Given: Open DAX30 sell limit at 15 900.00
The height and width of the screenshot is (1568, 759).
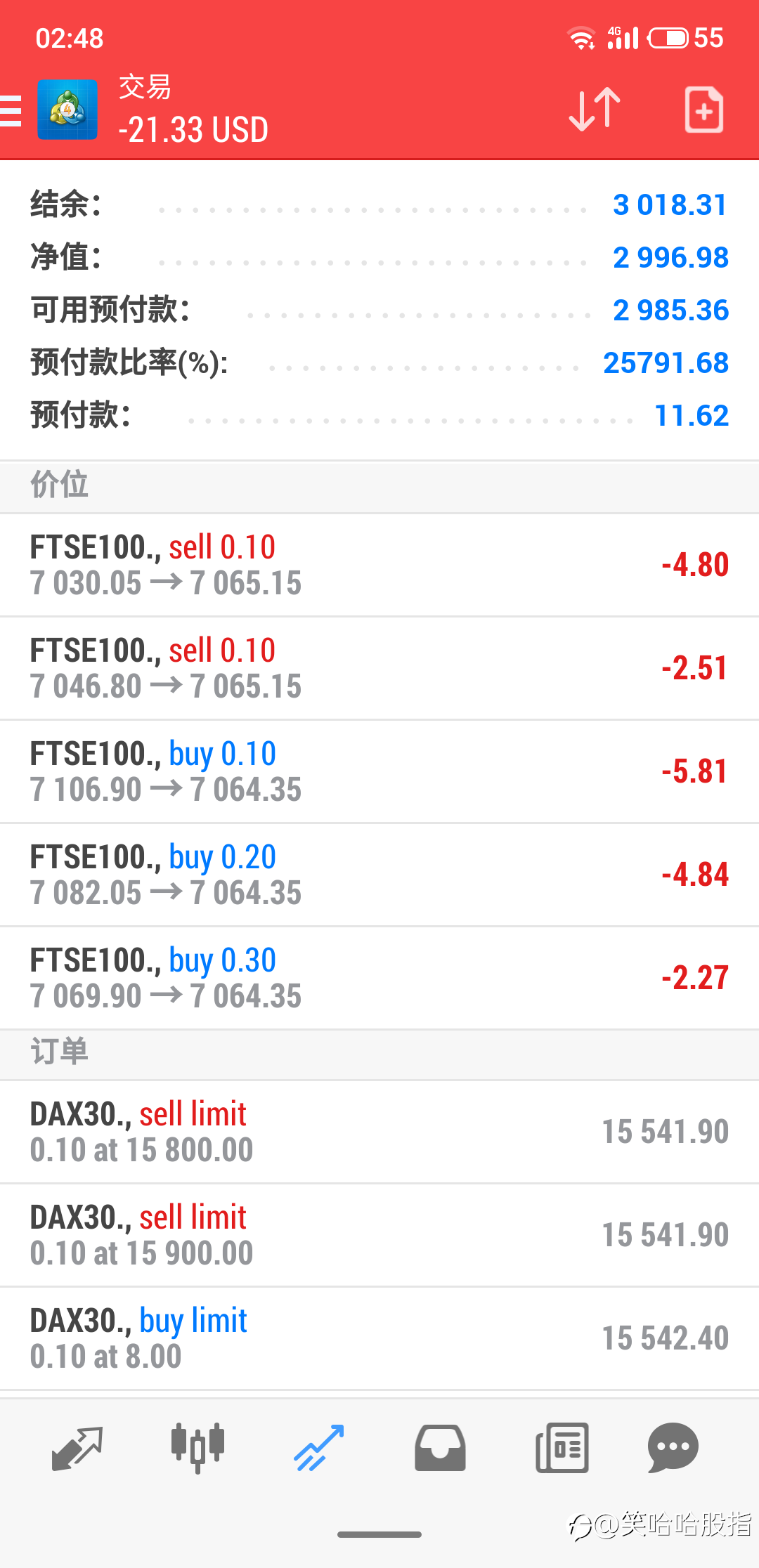Looking at the screenshot, I should [379, 1236].
